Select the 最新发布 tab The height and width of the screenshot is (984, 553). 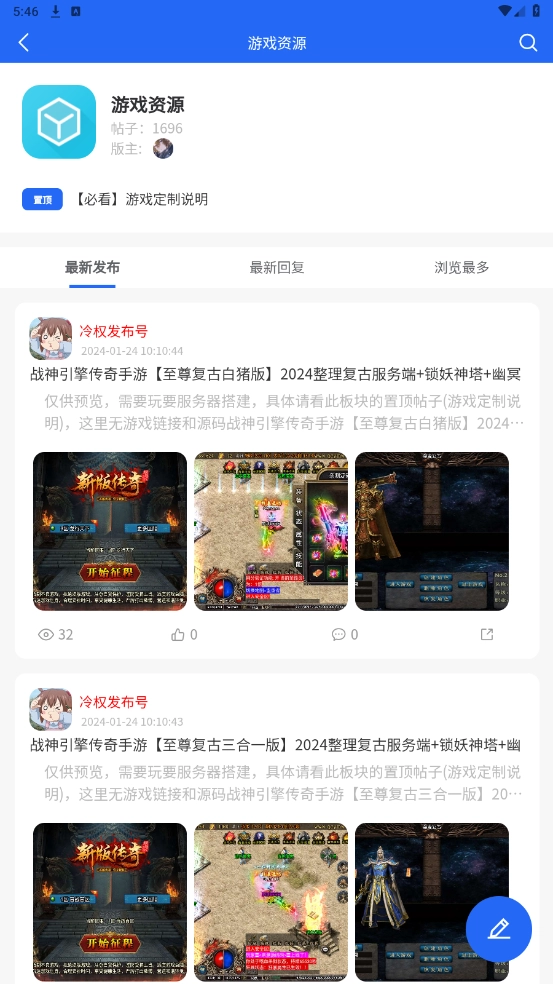click(x=92, y=267)
